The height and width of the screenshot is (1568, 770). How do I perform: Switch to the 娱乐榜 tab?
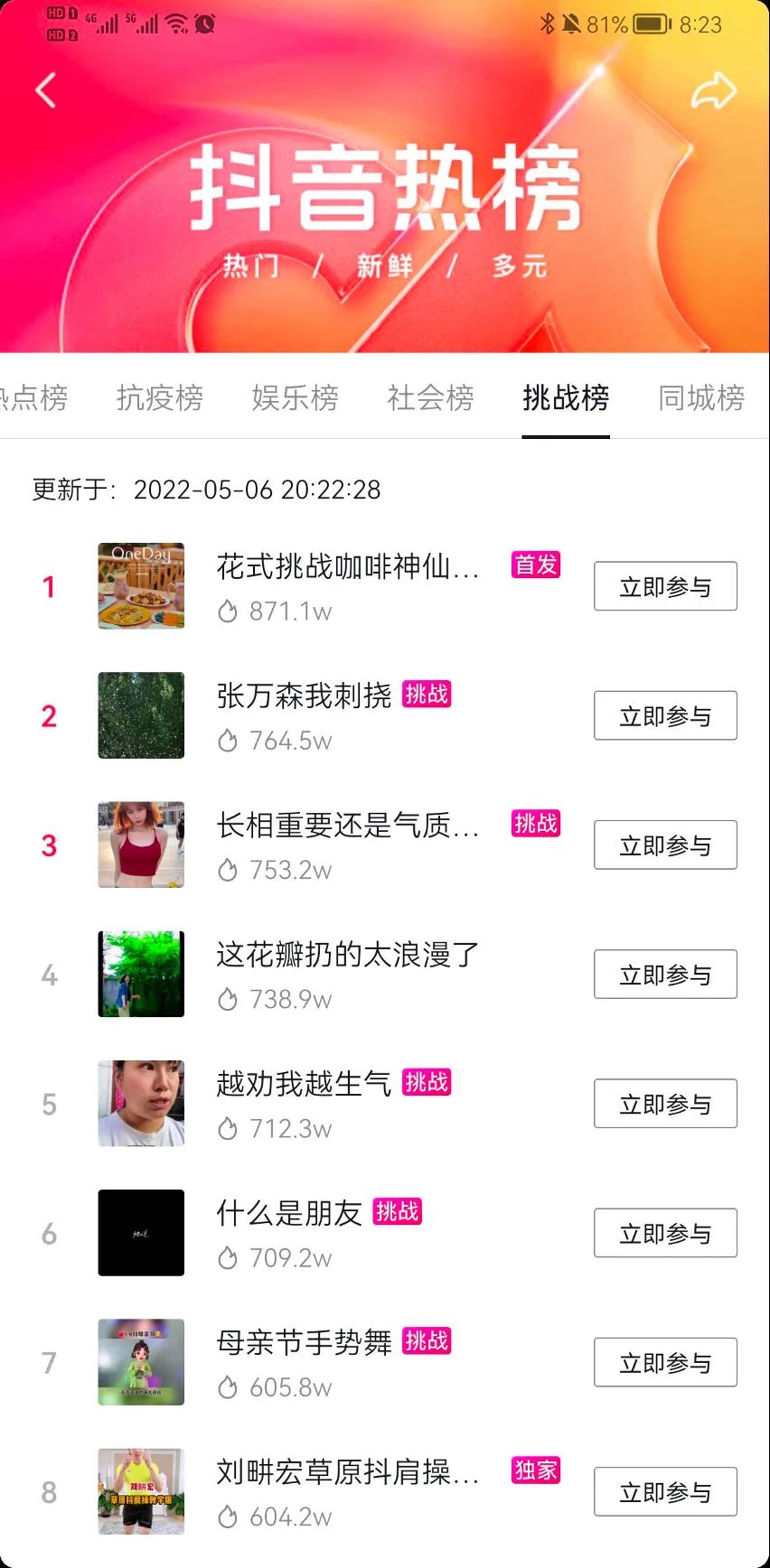tap(296, 397)
